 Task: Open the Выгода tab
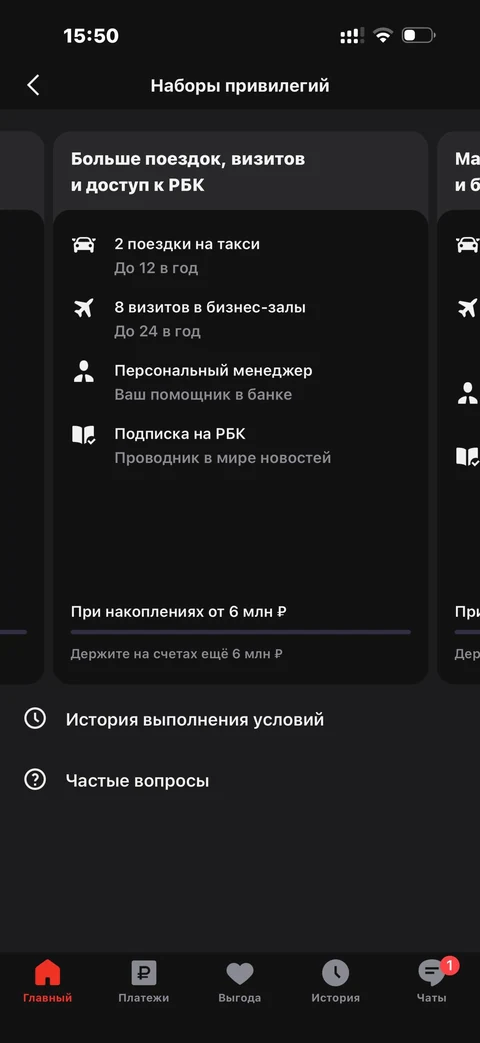coord(239,981)
